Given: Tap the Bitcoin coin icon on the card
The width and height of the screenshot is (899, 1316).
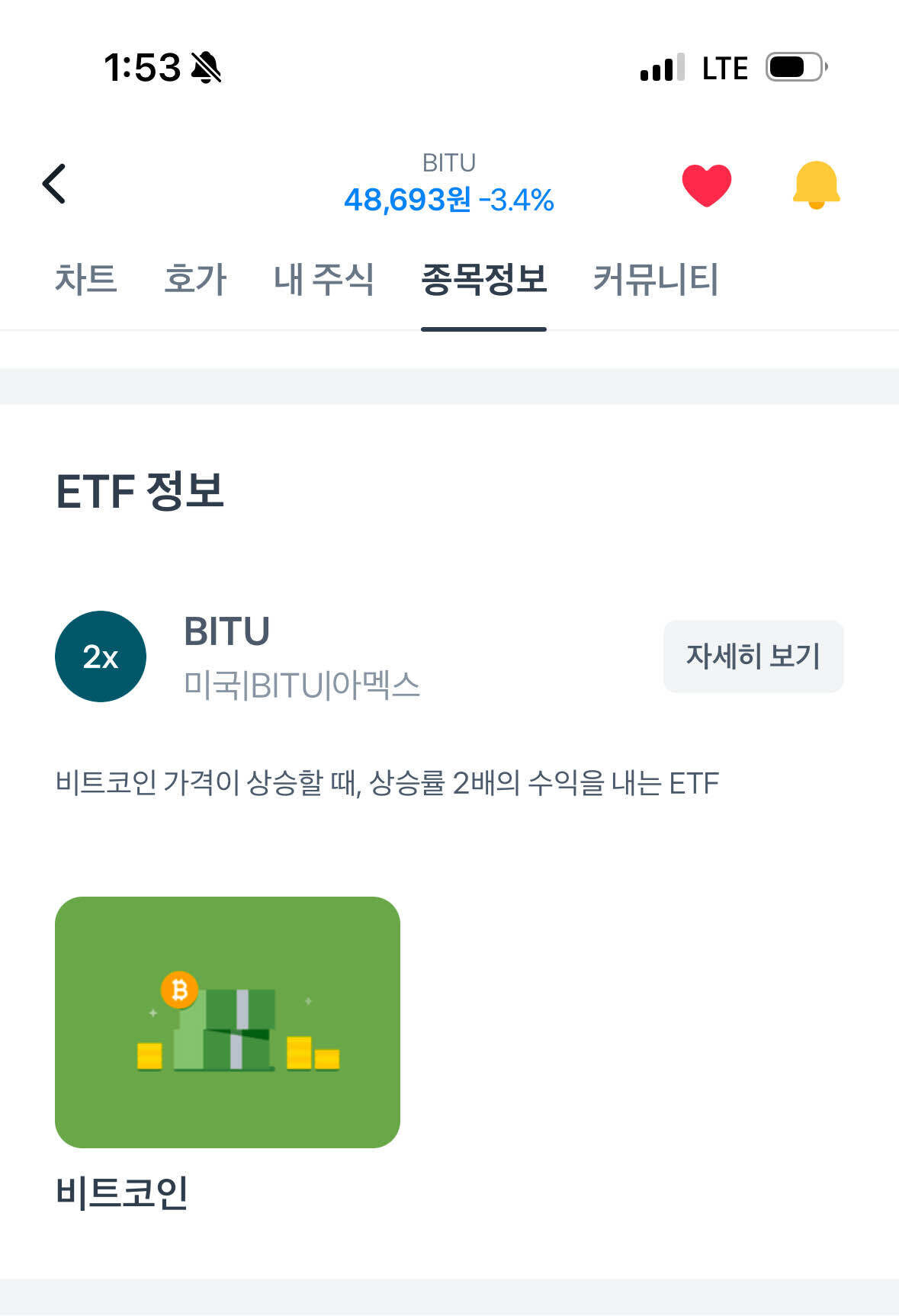Looking at the screenshot, I should [180, 991].
